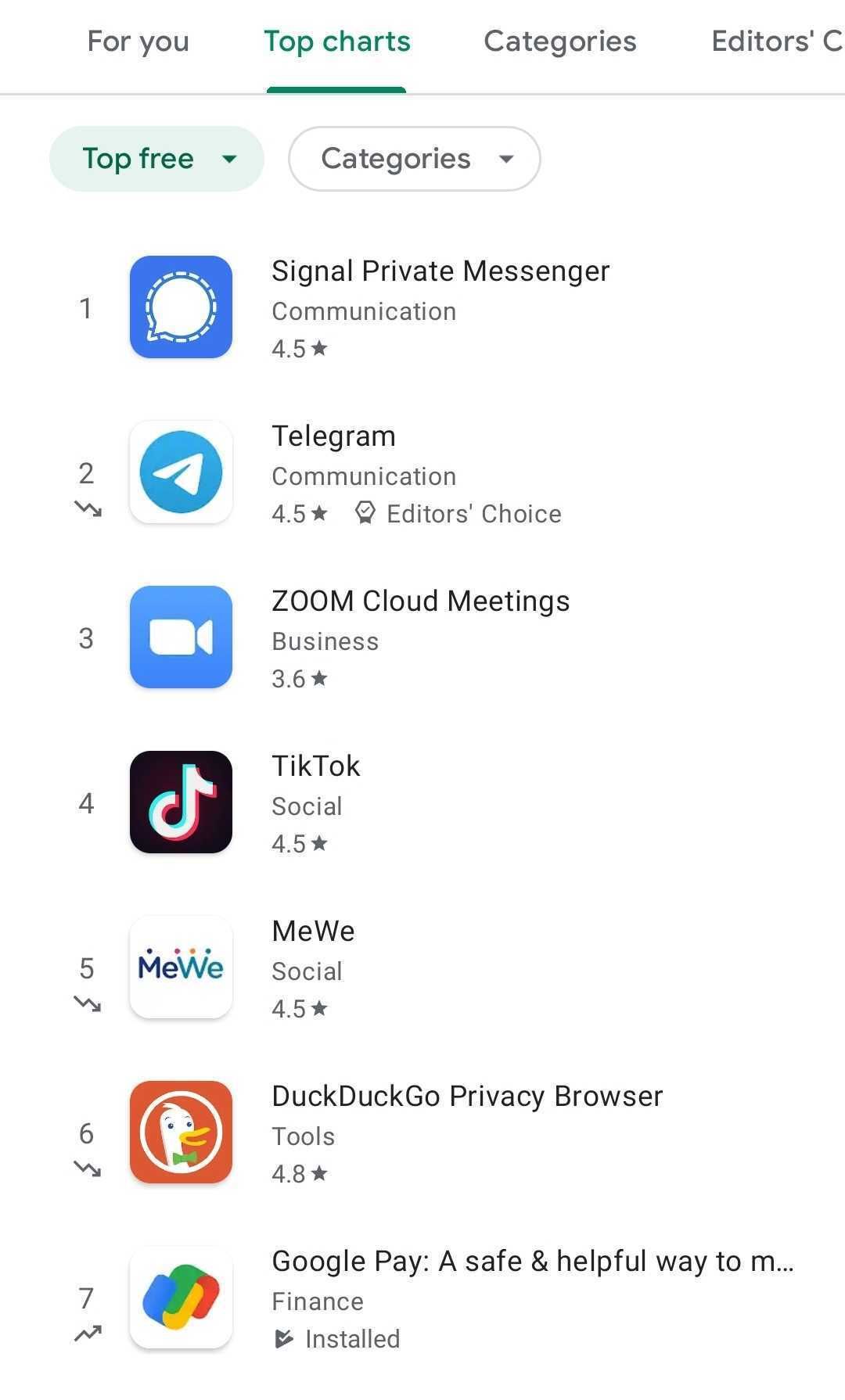Tap the Telegram app icon

(x=181, y=472)
